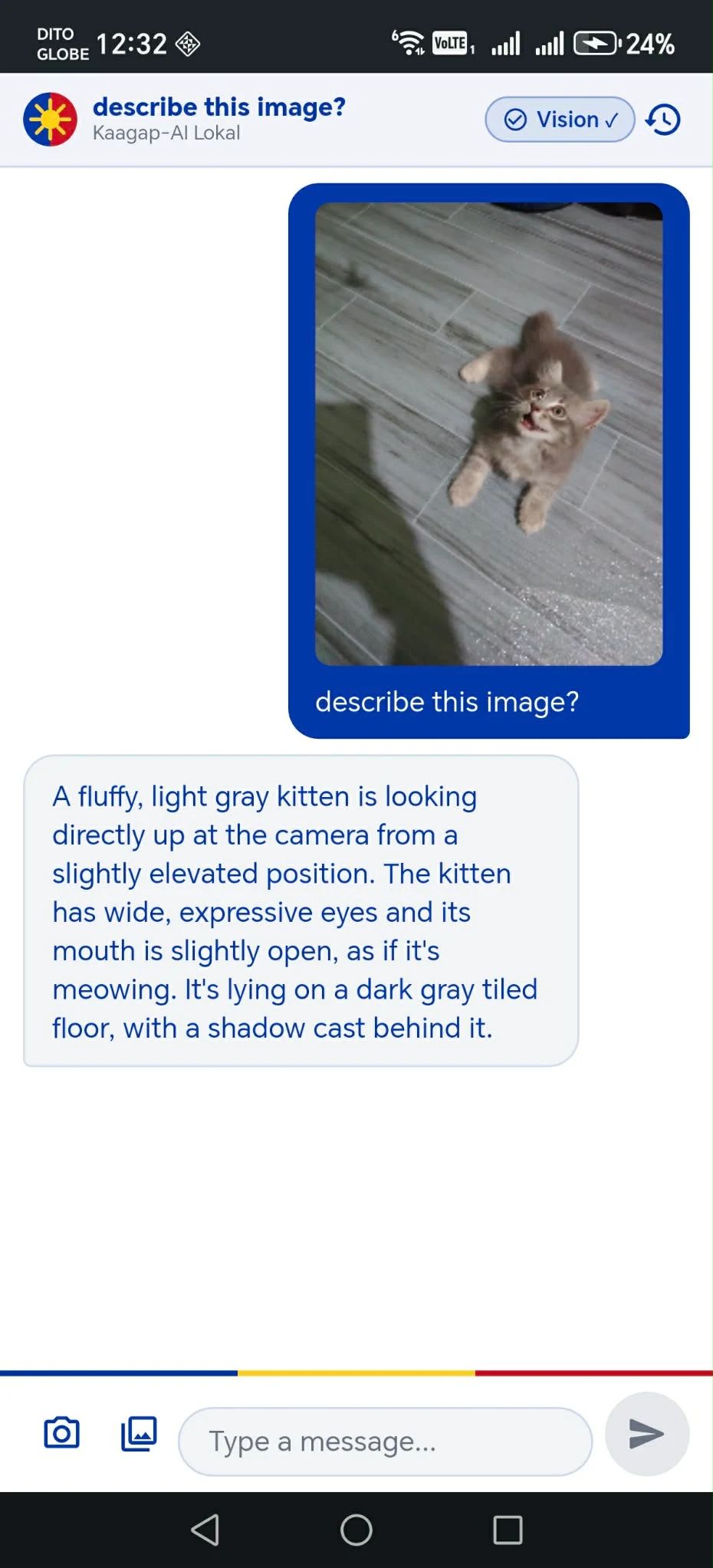713x1568 pixels.
Task: Send the message with the arrow button
Action: point(647,1433)
